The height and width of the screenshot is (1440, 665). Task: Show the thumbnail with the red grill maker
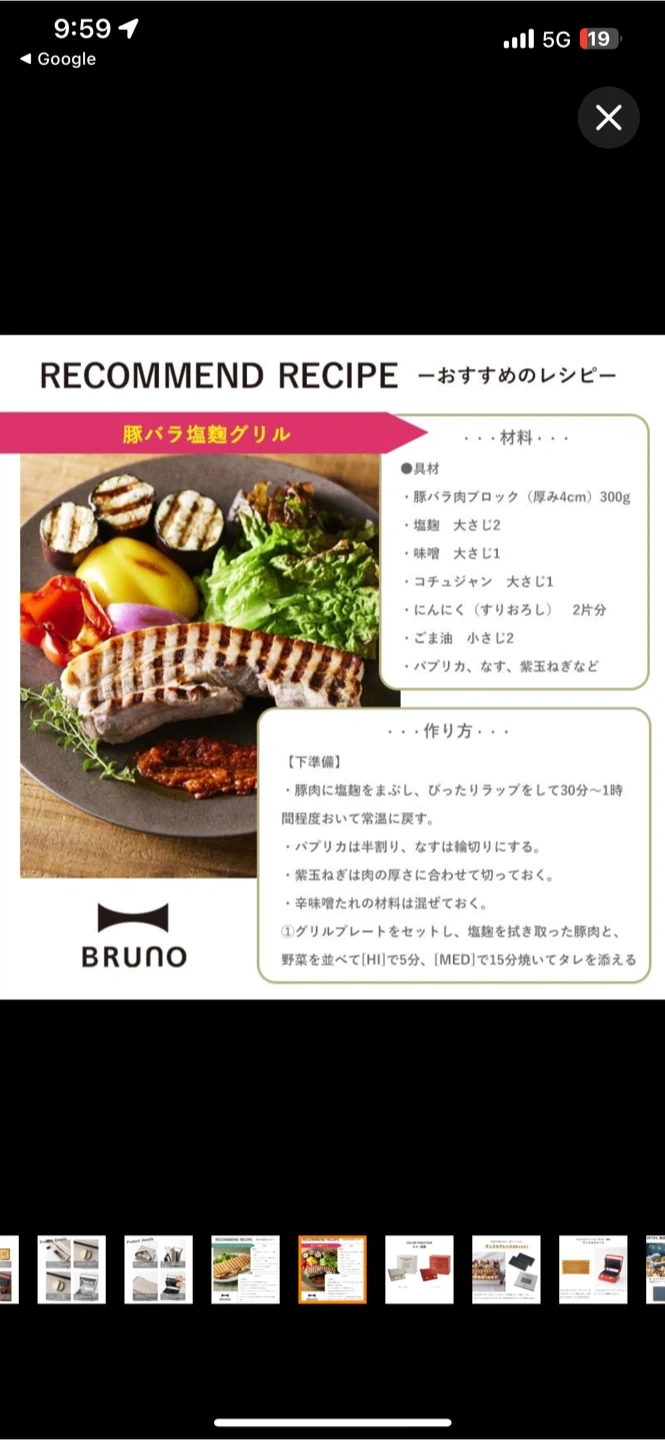click(593, 1269)
